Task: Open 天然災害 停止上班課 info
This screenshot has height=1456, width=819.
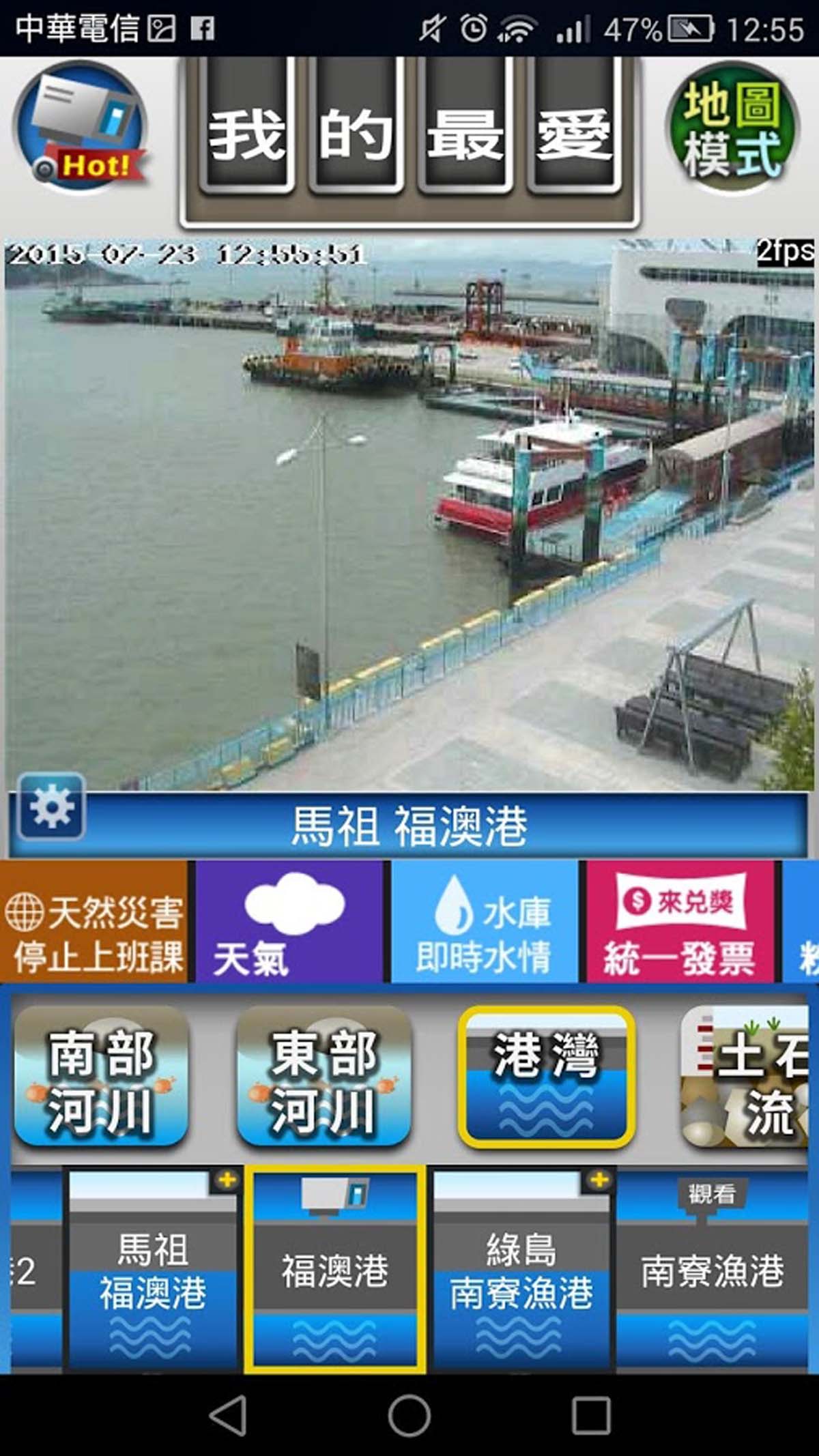Action: coord(94,921)
